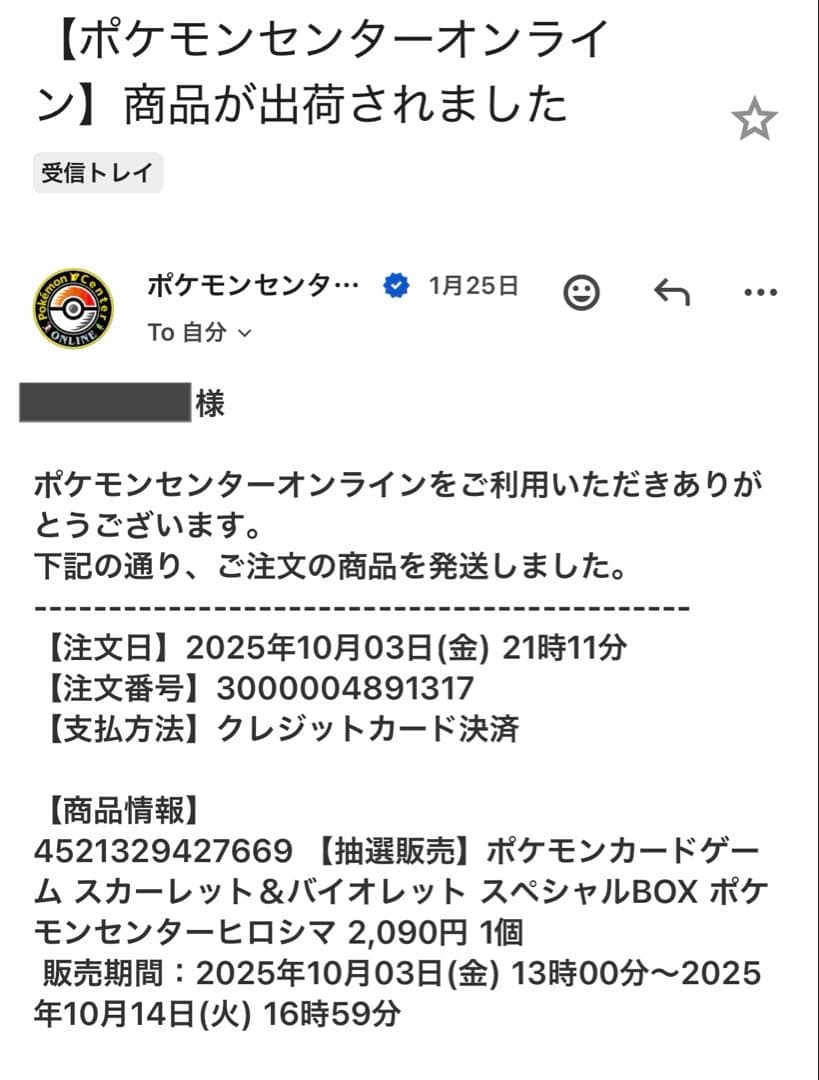Click the sender name ポケモンセンター
This screenshot has width=819, height=1080.
(250, 284)
